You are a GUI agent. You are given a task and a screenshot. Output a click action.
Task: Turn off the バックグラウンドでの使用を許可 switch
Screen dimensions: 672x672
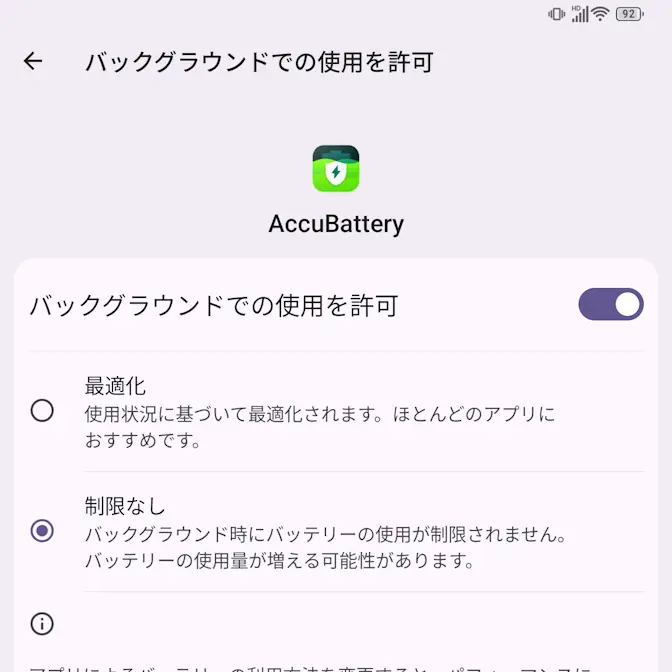pyautogui.click(x=610, y=305)
